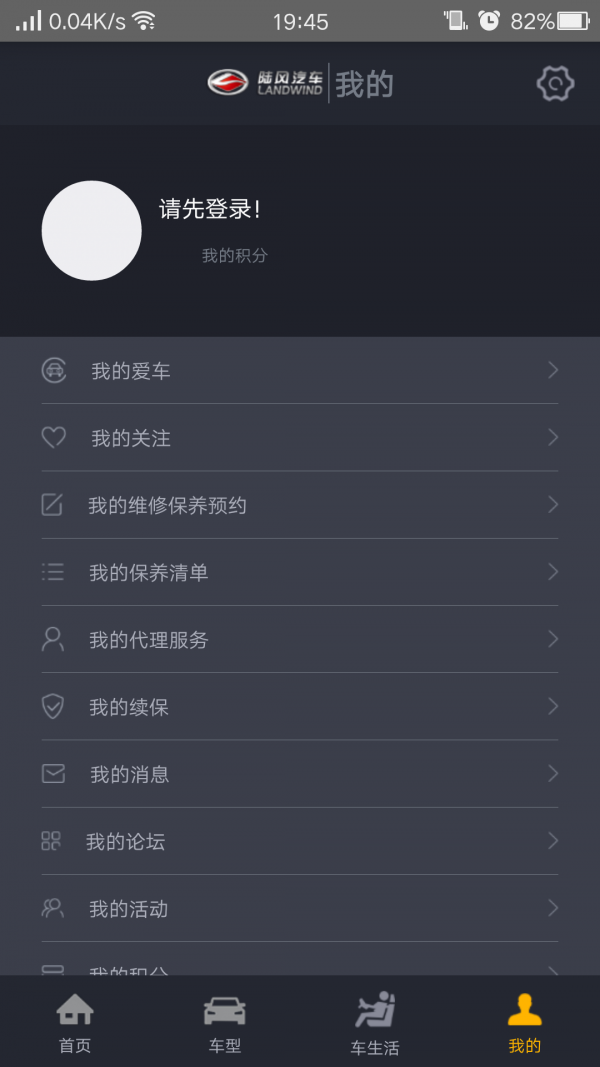600x1067 pixels.
Task: Open 我的消息 row
Action: (300, 774)
